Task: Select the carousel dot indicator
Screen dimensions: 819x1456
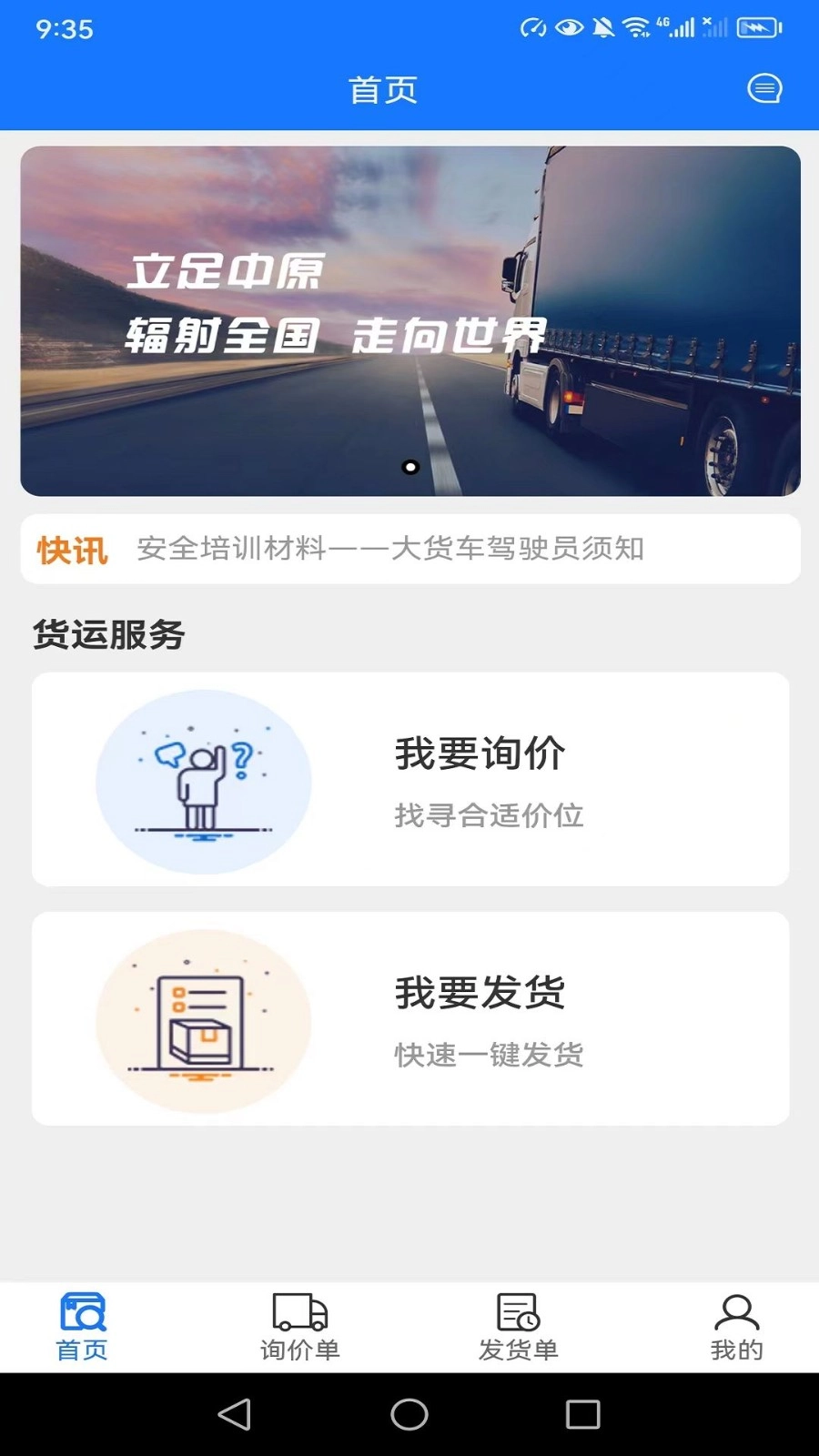Action: [409, 468]
